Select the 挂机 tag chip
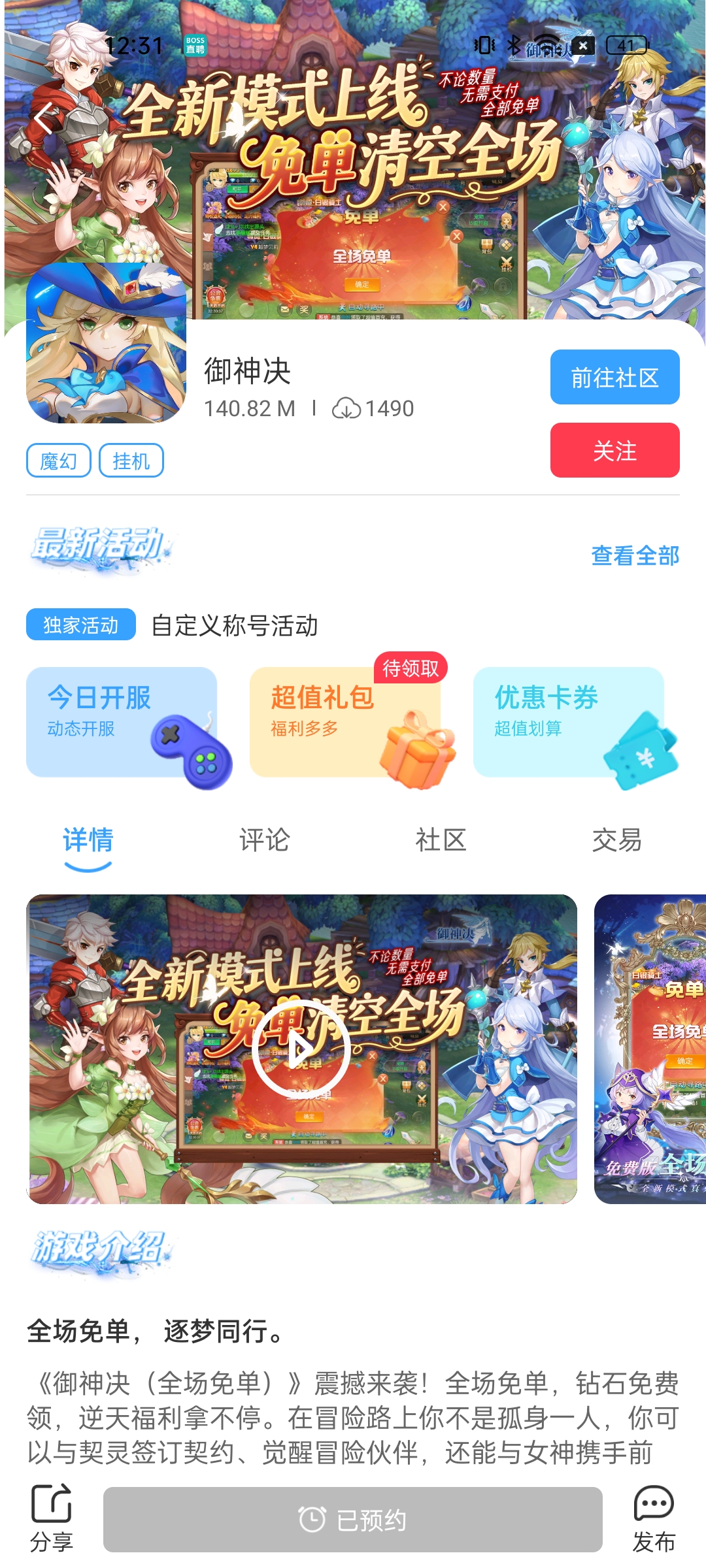 coord(131,461)
